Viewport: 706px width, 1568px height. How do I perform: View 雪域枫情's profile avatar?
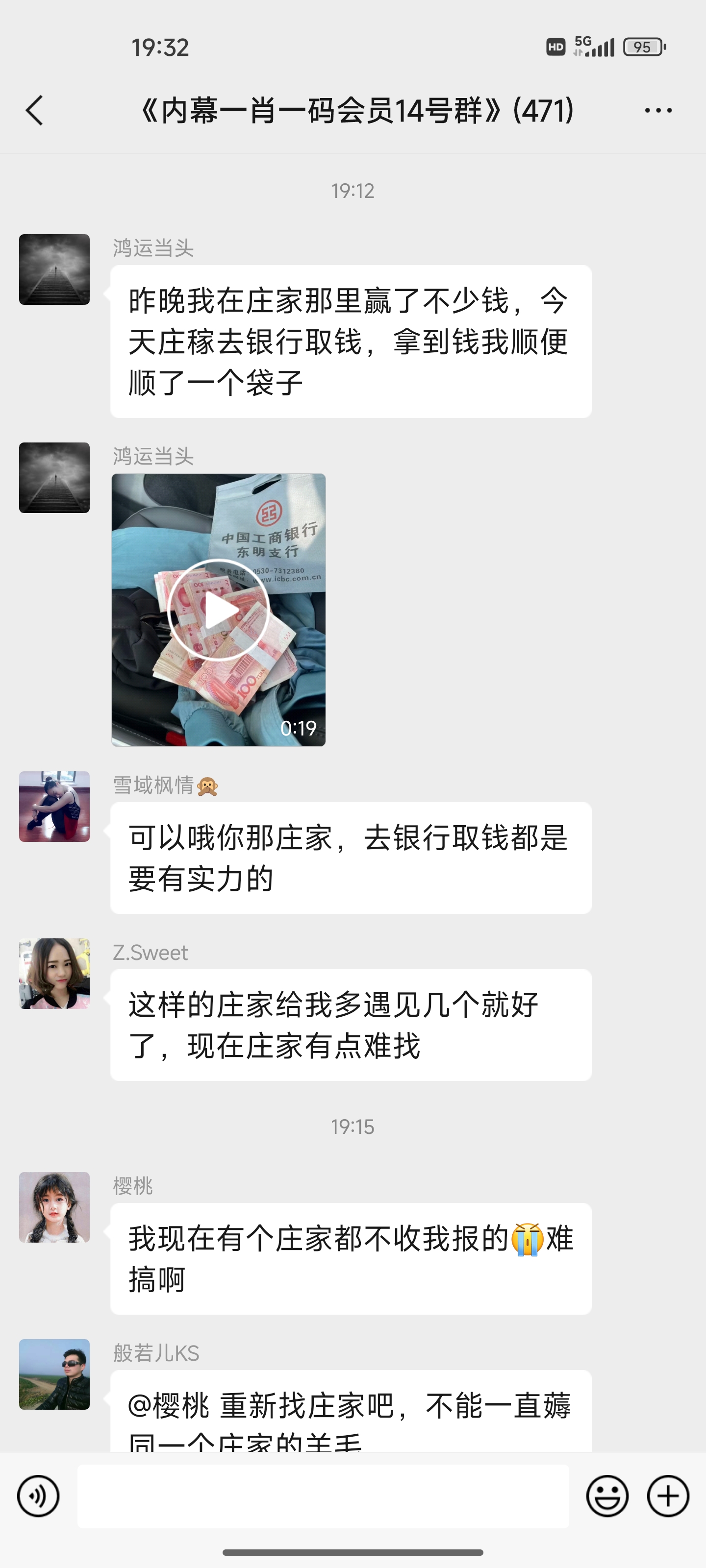(x=54, y=807)
